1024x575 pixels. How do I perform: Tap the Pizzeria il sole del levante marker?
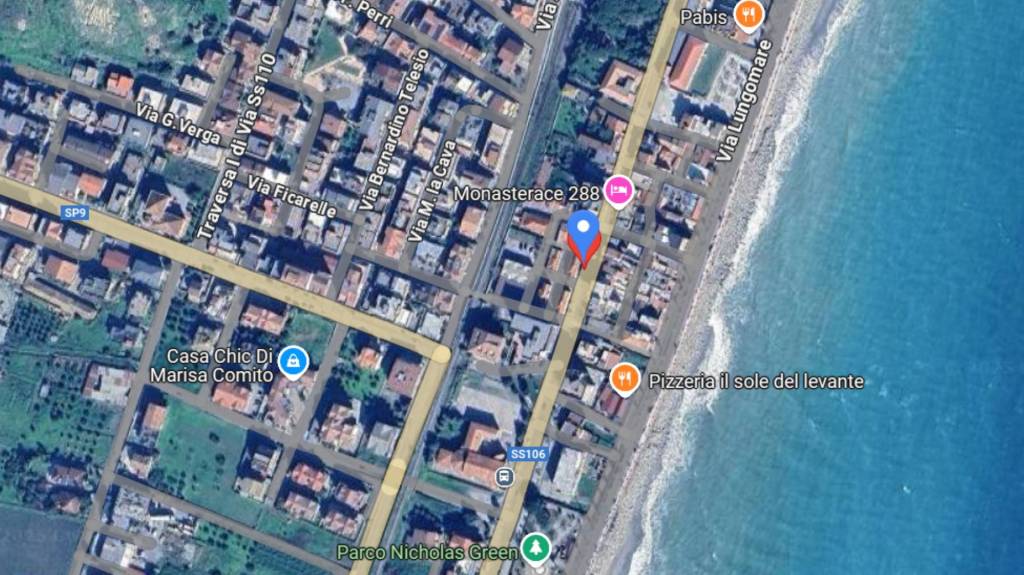coord(625,379)
